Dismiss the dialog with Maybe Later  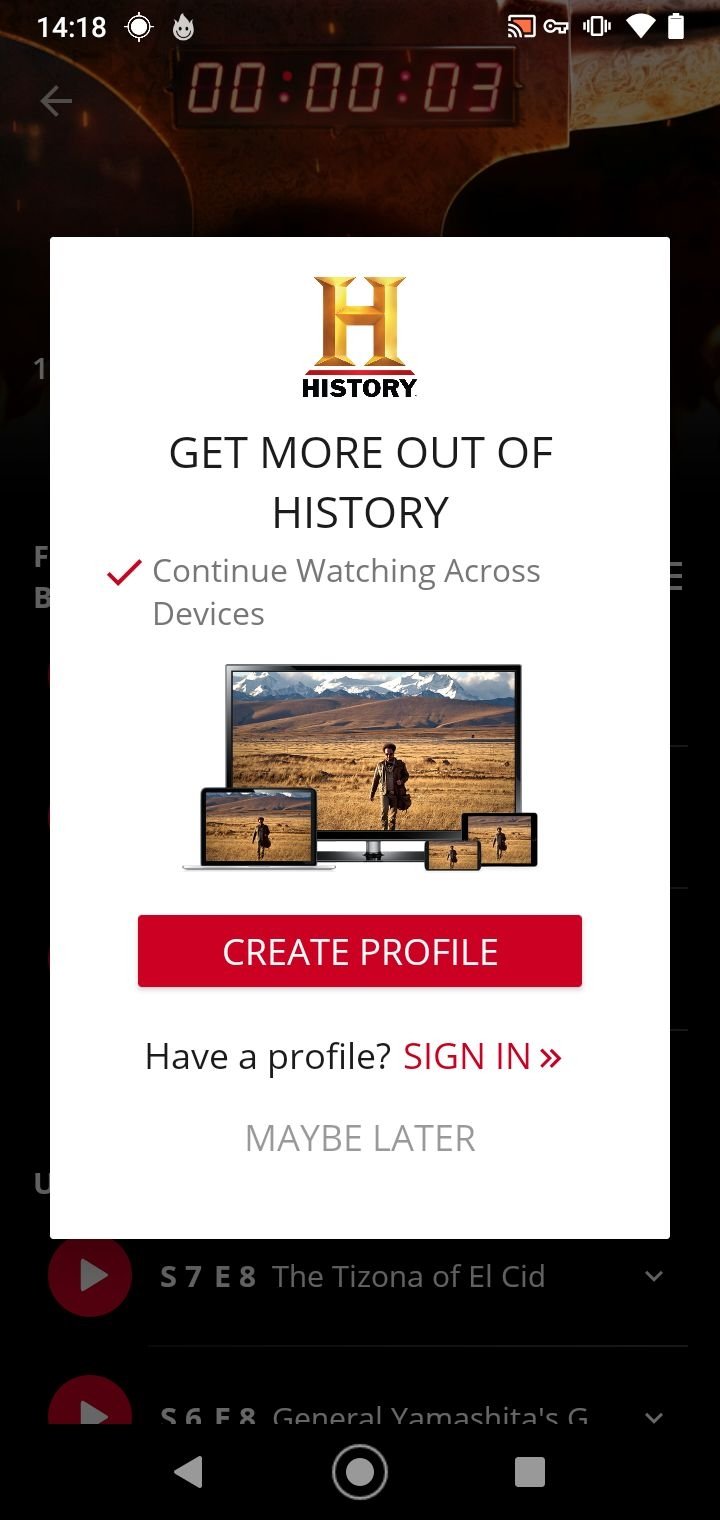point(360,1138)
